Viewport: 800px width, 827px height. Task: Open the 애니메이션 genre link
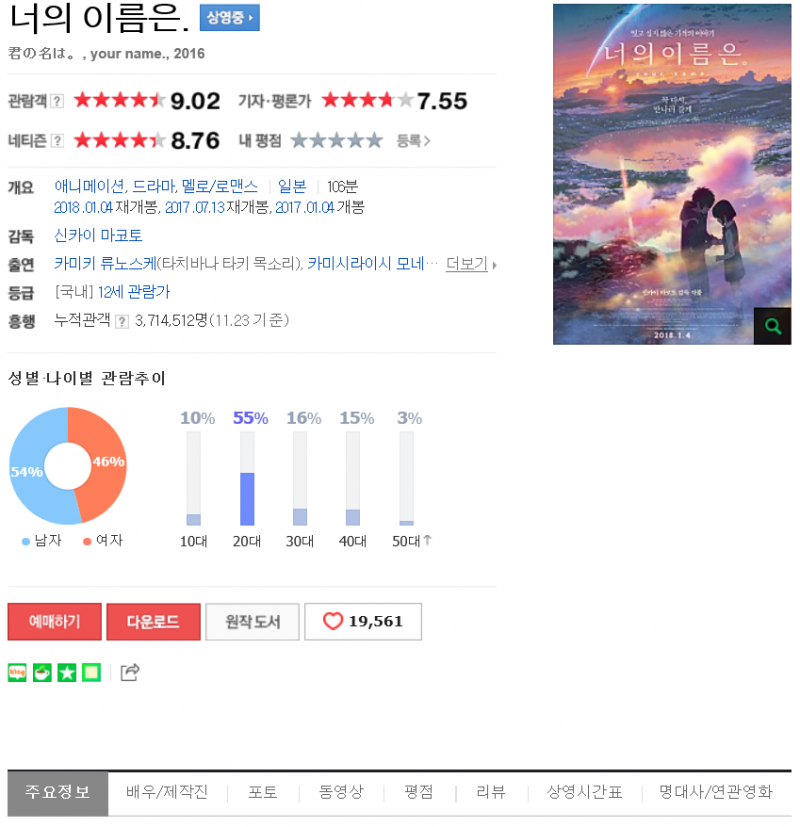point(89,187)
